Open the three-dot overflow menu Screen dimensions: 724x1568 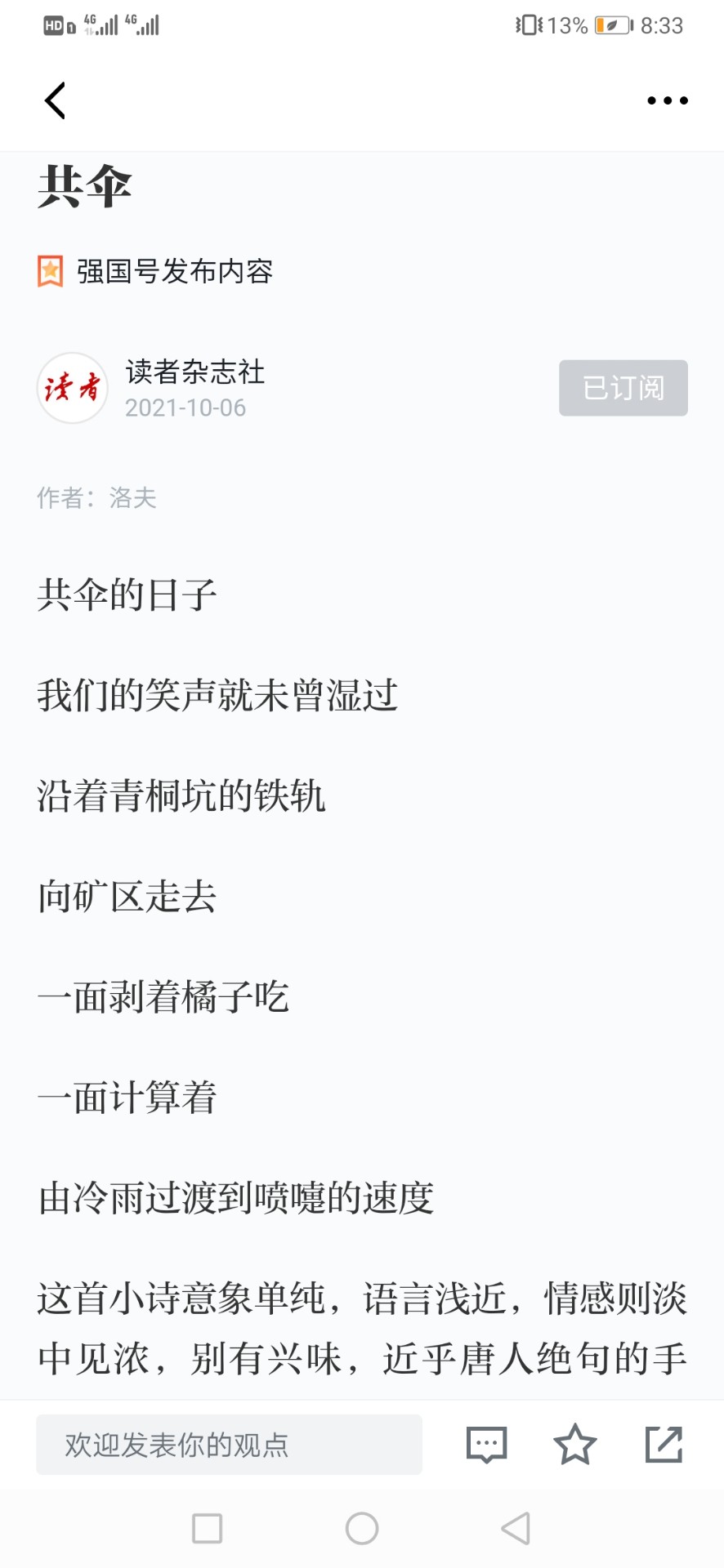tap(667, 100)
